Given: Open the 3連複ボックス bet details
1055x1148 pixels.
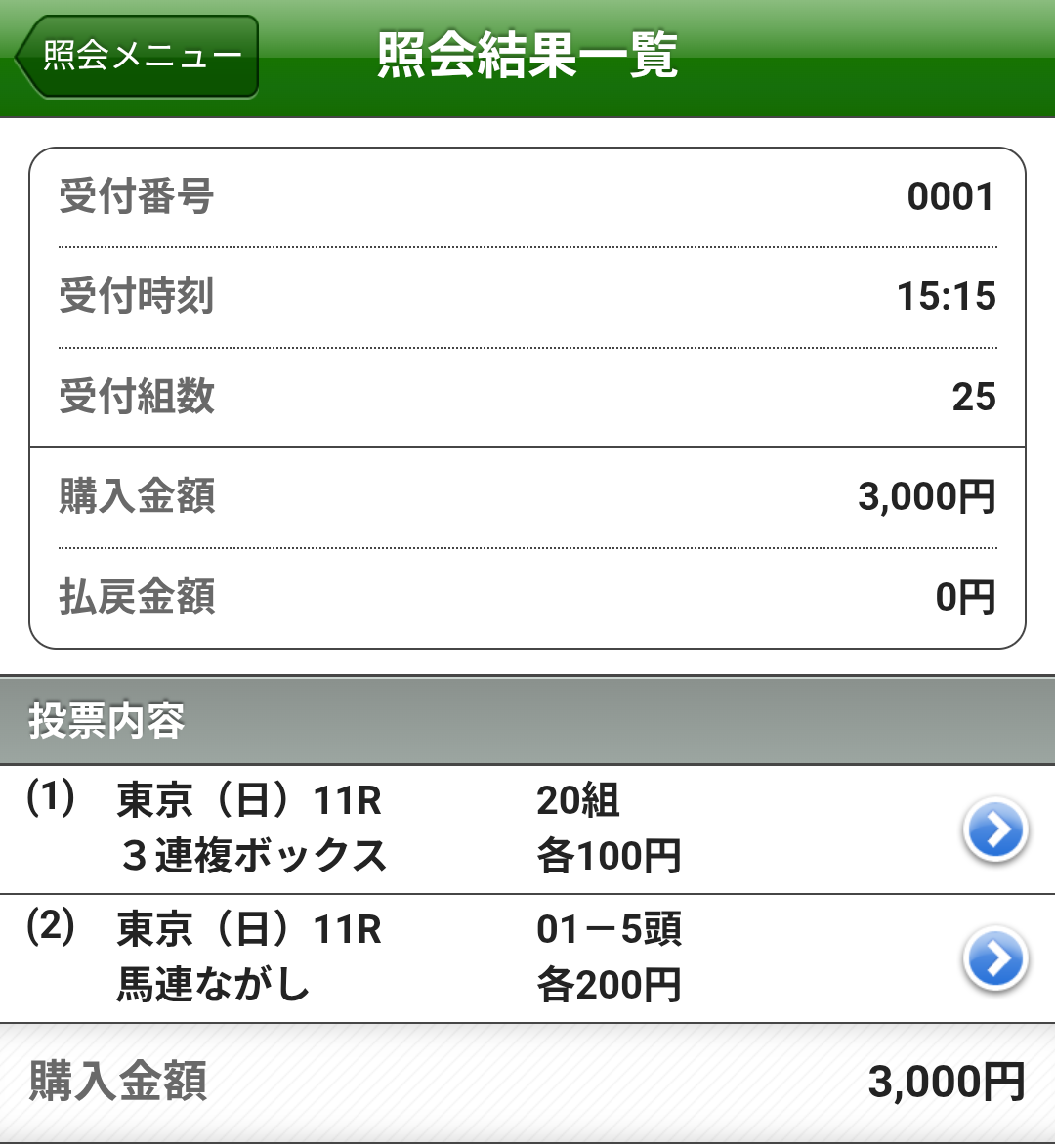Looking at the screenshot, I should point(994,830).
